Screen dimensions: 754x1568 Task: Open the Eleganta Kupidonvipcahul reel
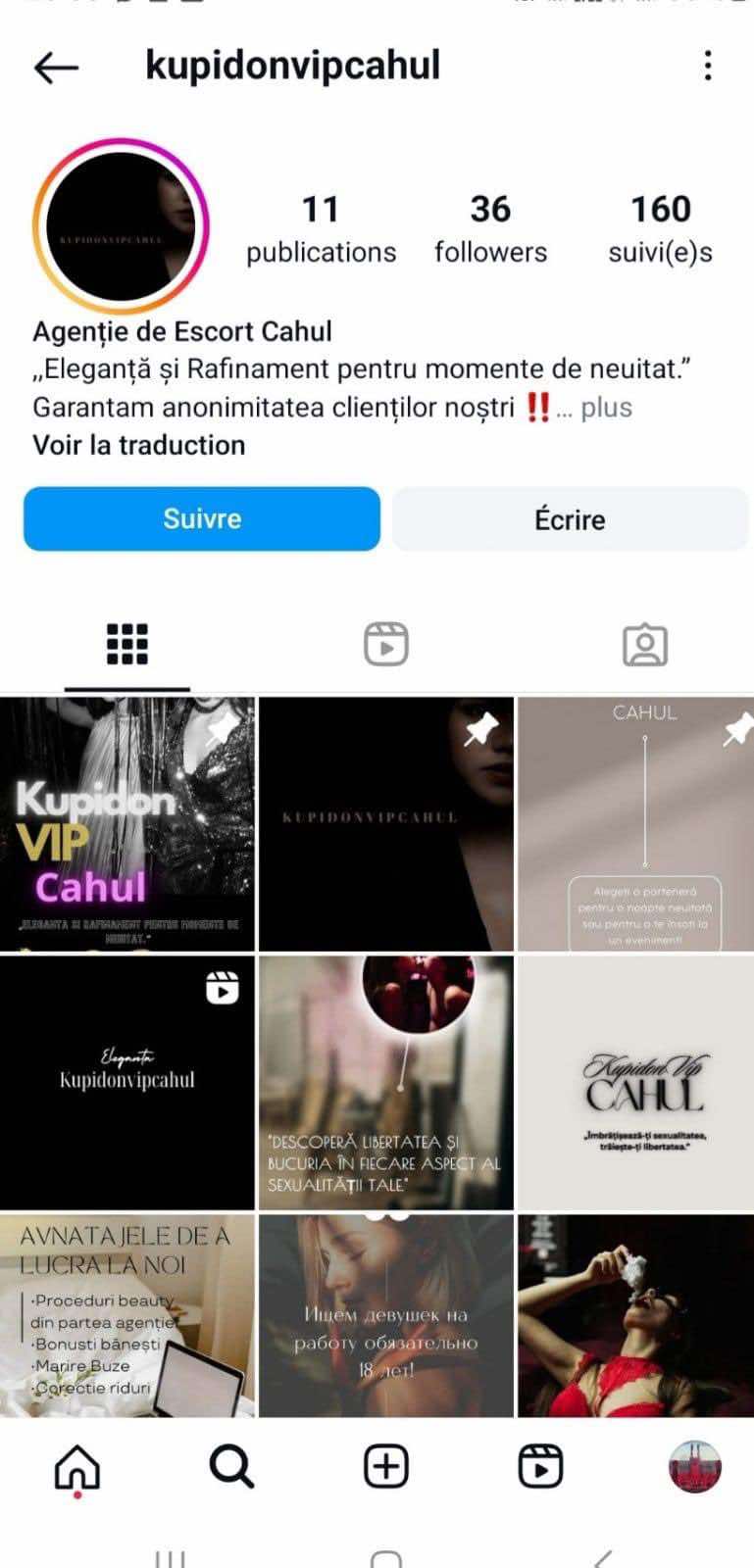[127, 1082]
